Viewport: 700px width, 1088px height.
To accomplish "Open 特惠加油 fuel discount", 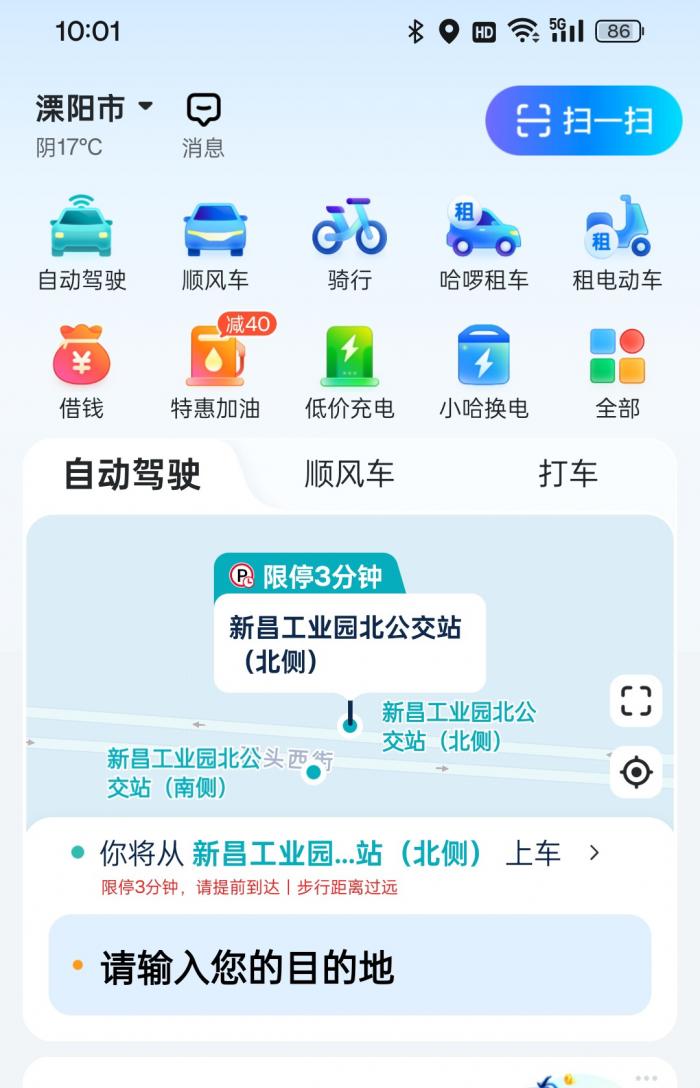I will click(215, 371).
